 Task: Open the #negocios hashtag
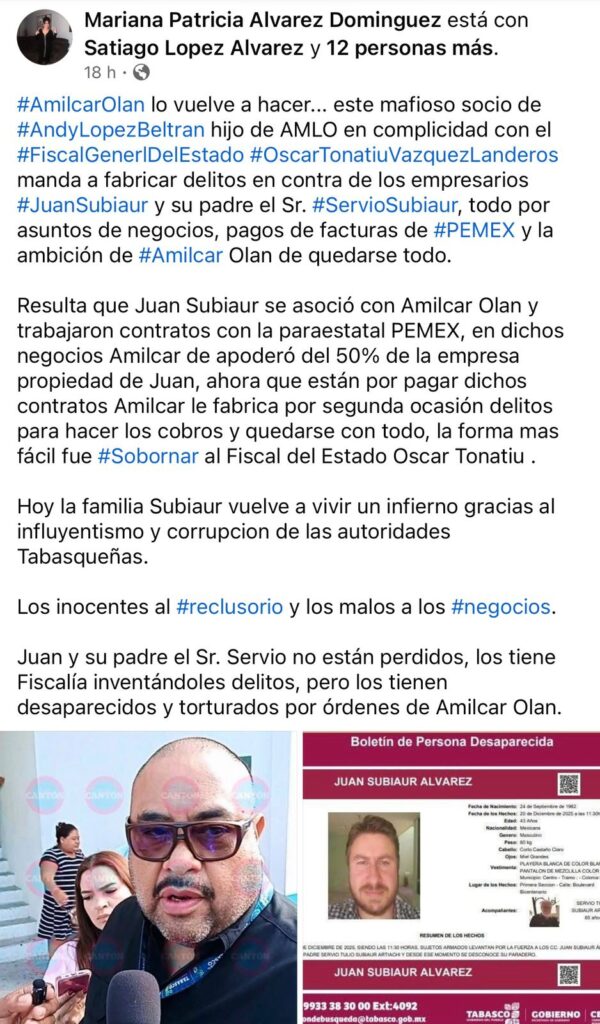coord(500,606)
